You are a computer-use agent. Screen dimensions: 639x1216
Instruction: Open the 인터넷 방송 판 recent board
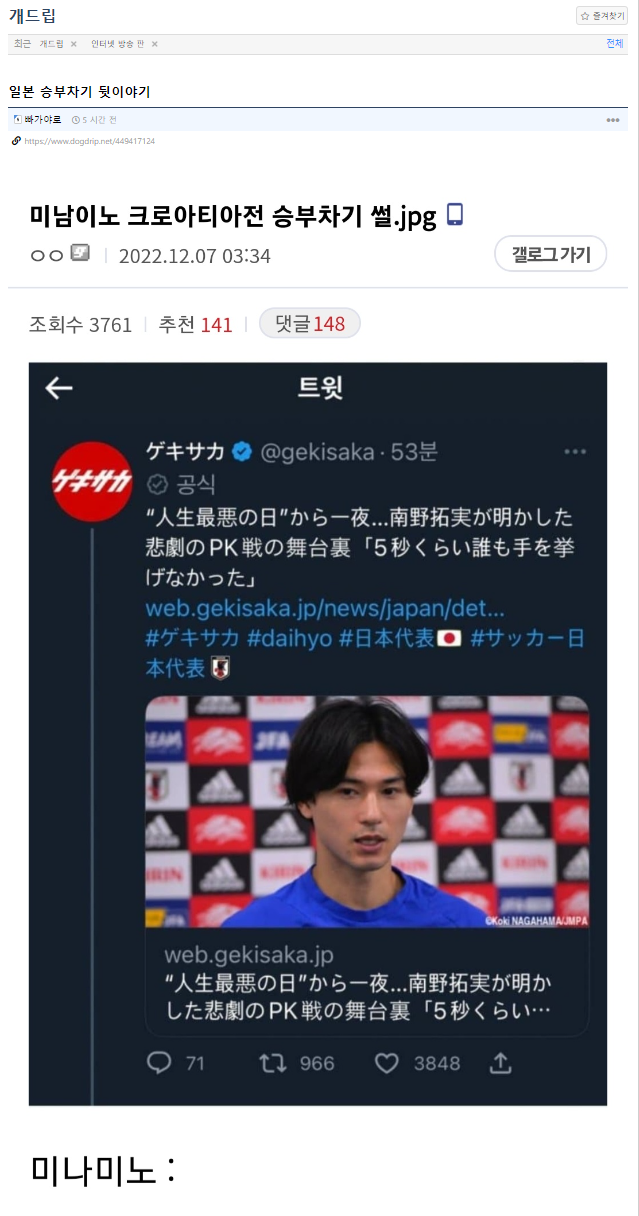[x=118, y=44]
